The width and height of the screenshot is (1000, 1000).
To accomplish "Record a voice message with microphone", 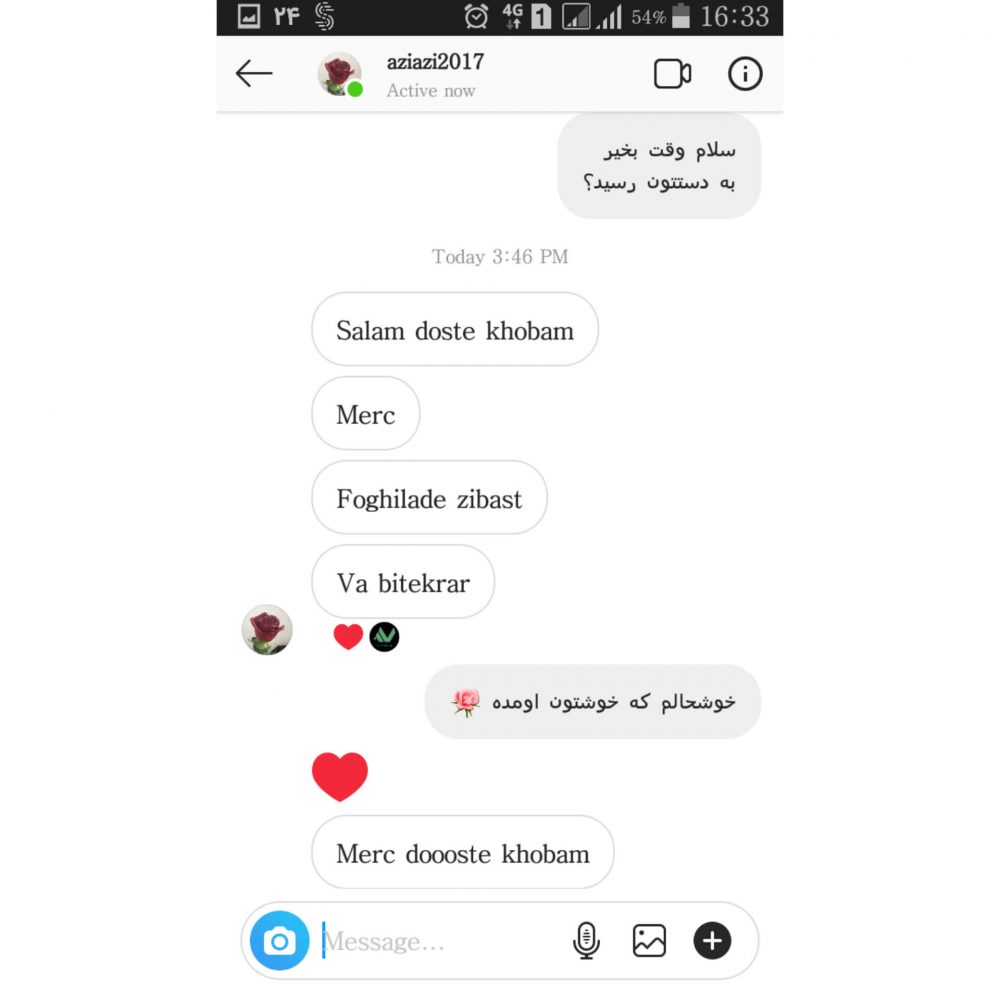I will 587,941.
